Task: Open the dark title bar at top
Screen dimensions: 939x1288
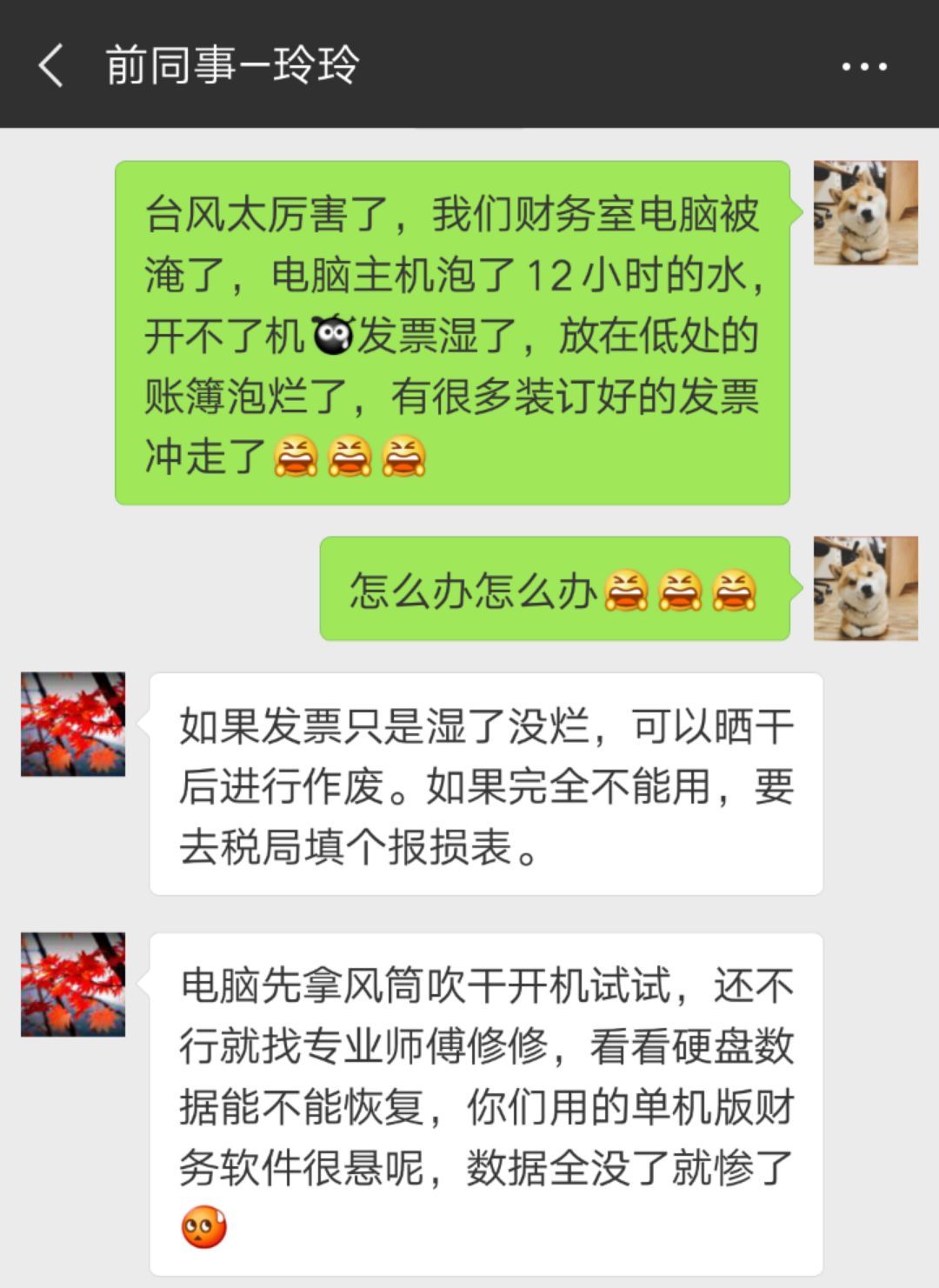Action: pyautogui.click(x=469, y=65)
